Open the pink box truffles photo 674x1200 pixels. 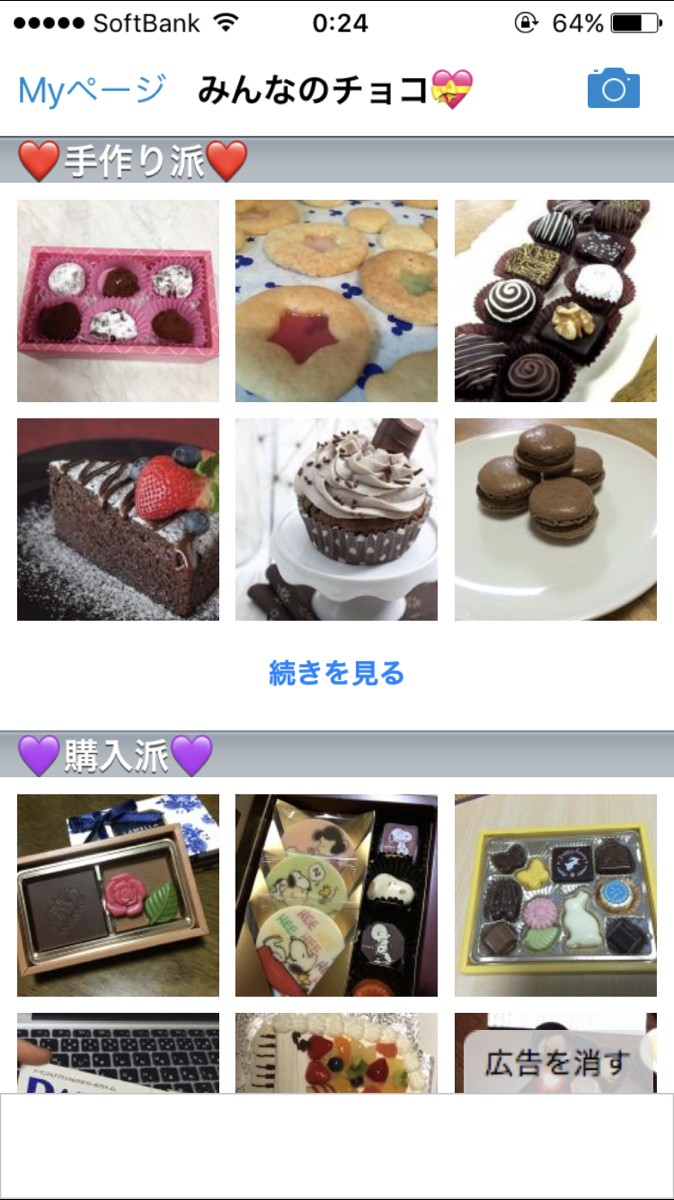(x=118, y=301)
